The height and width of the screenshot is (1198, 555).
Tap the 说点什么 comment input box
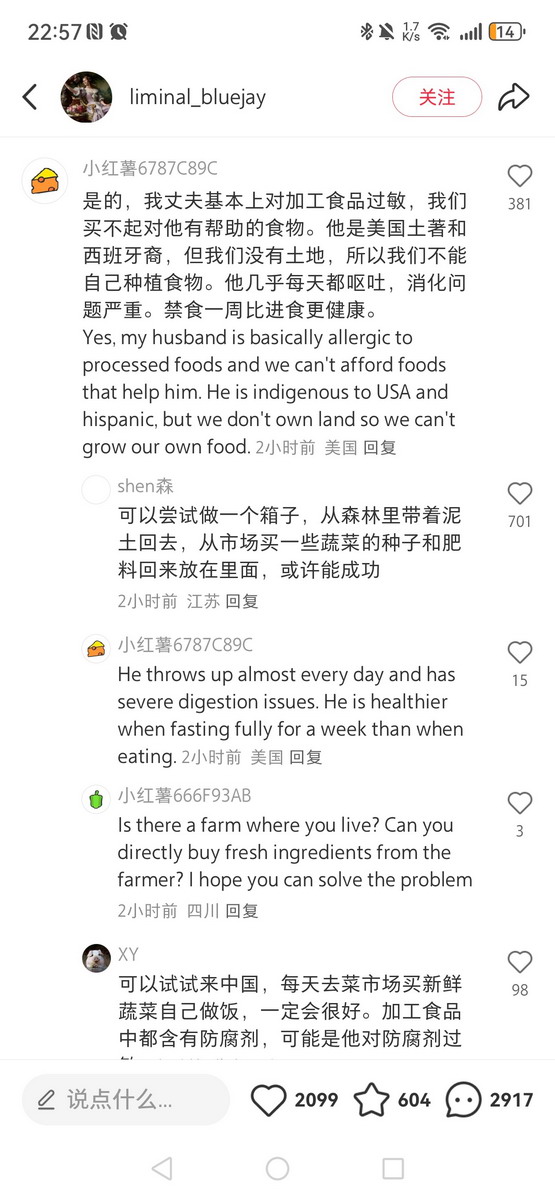[x=126, y=1099]
